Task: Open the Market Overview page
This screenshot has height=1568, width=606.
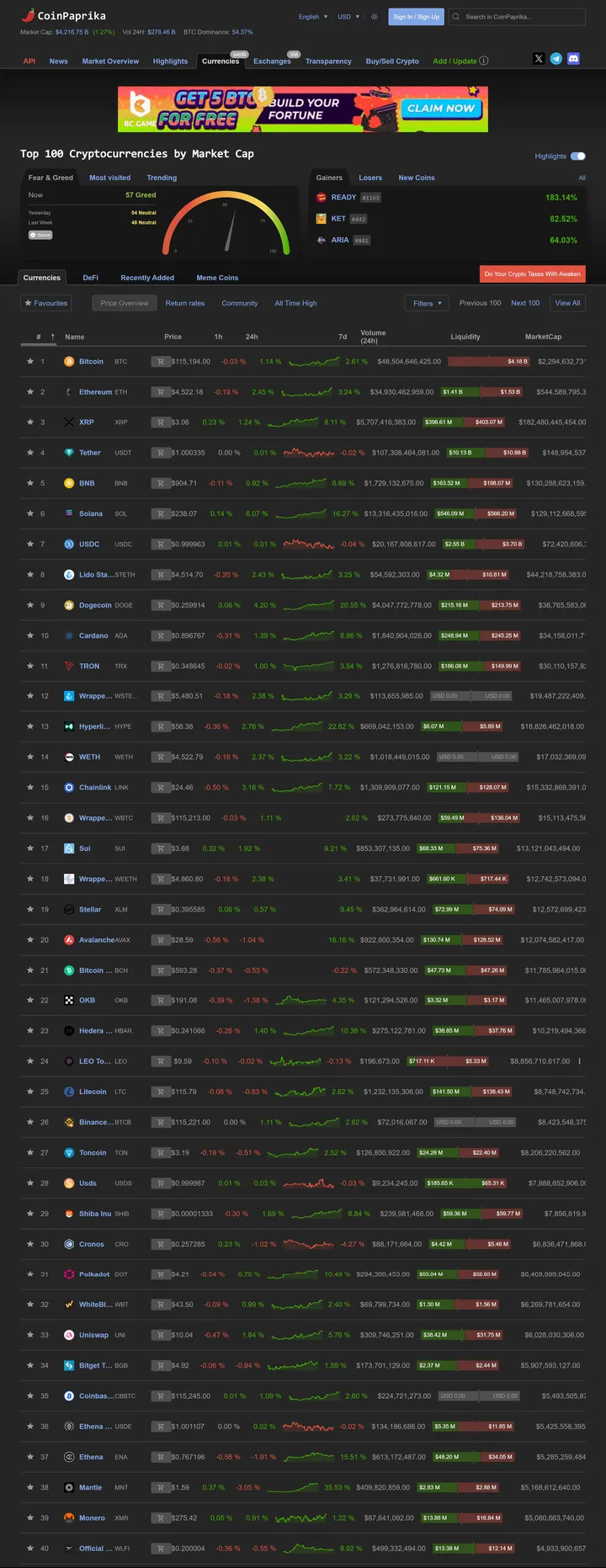Action: pyautogui.click(x=110, y=61)
